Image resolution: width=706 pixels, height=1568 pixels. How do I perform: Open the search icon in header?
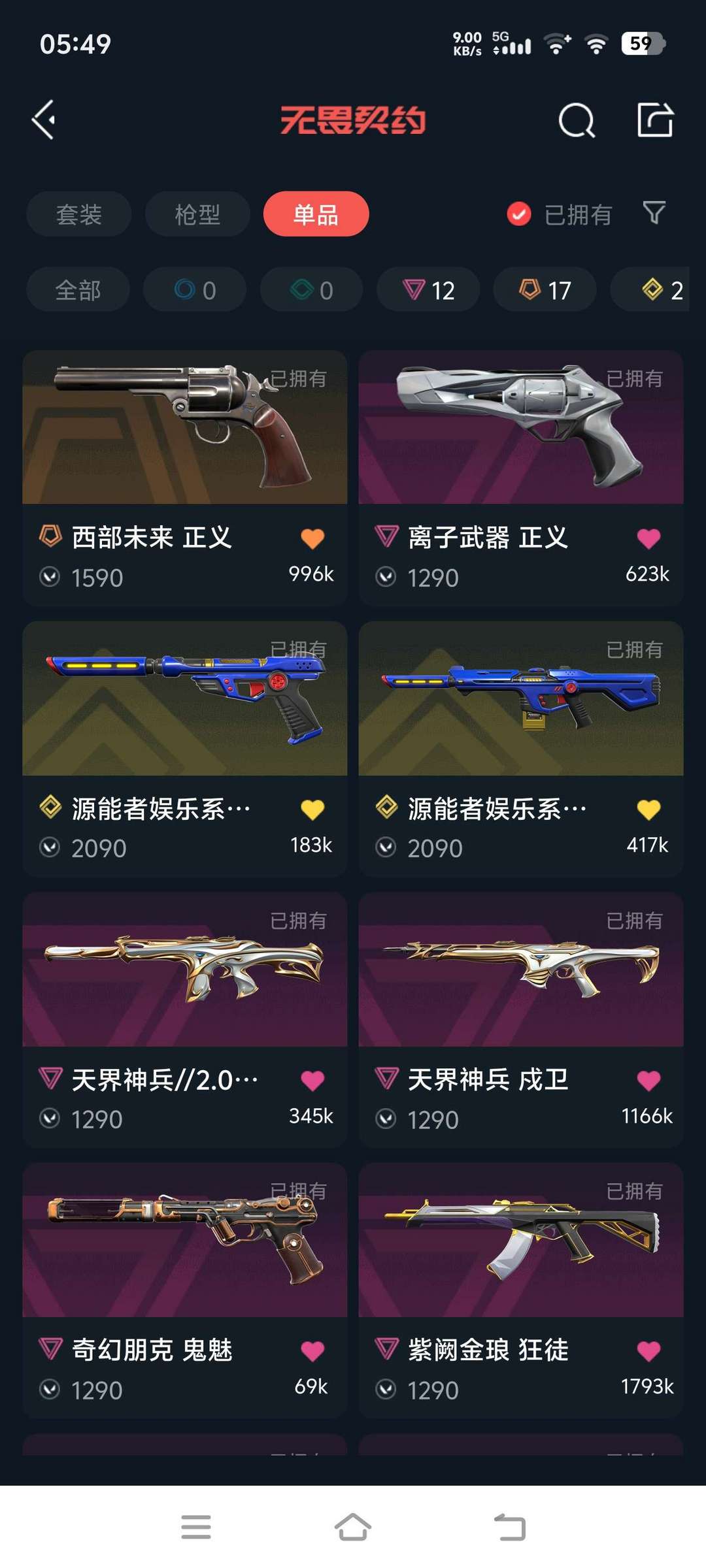pos(576,120)
